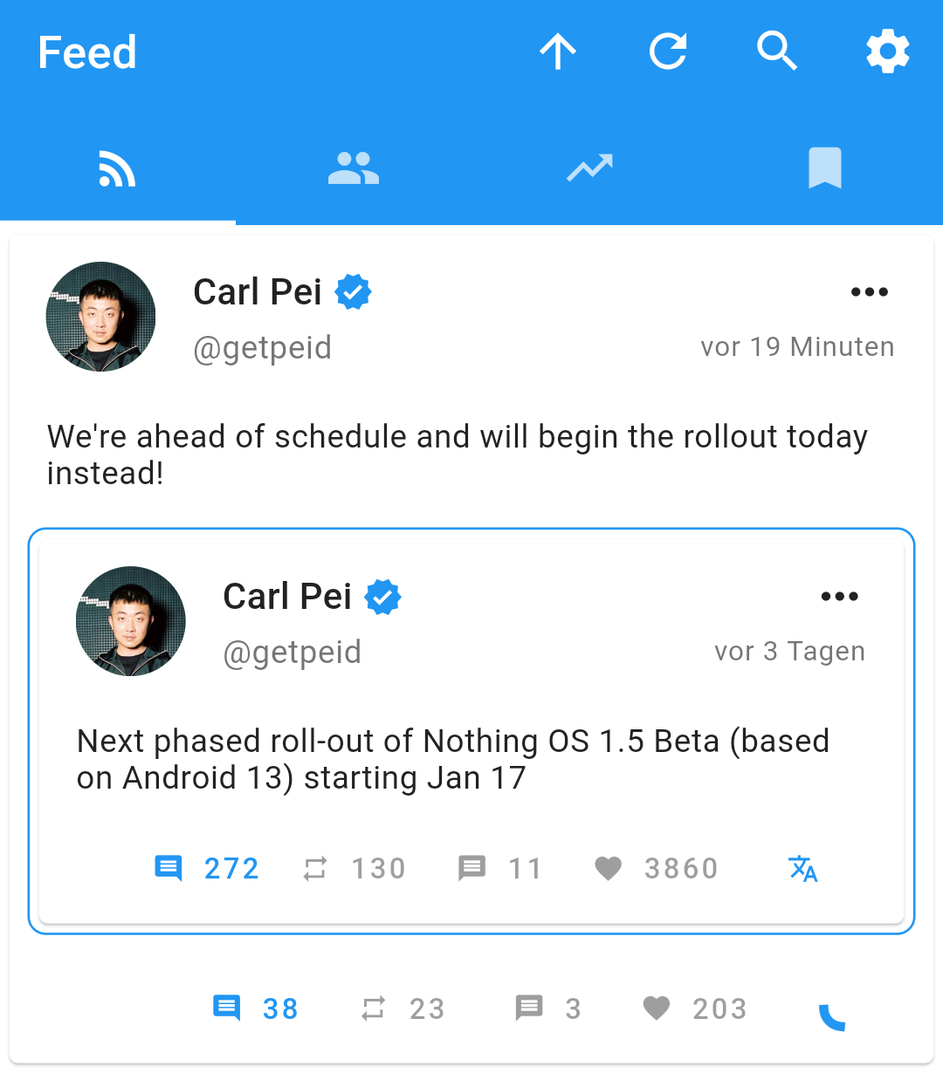Screen dimensions: 943x1080
Task: Jump to the top of the feed
Action: pos(558,52)
